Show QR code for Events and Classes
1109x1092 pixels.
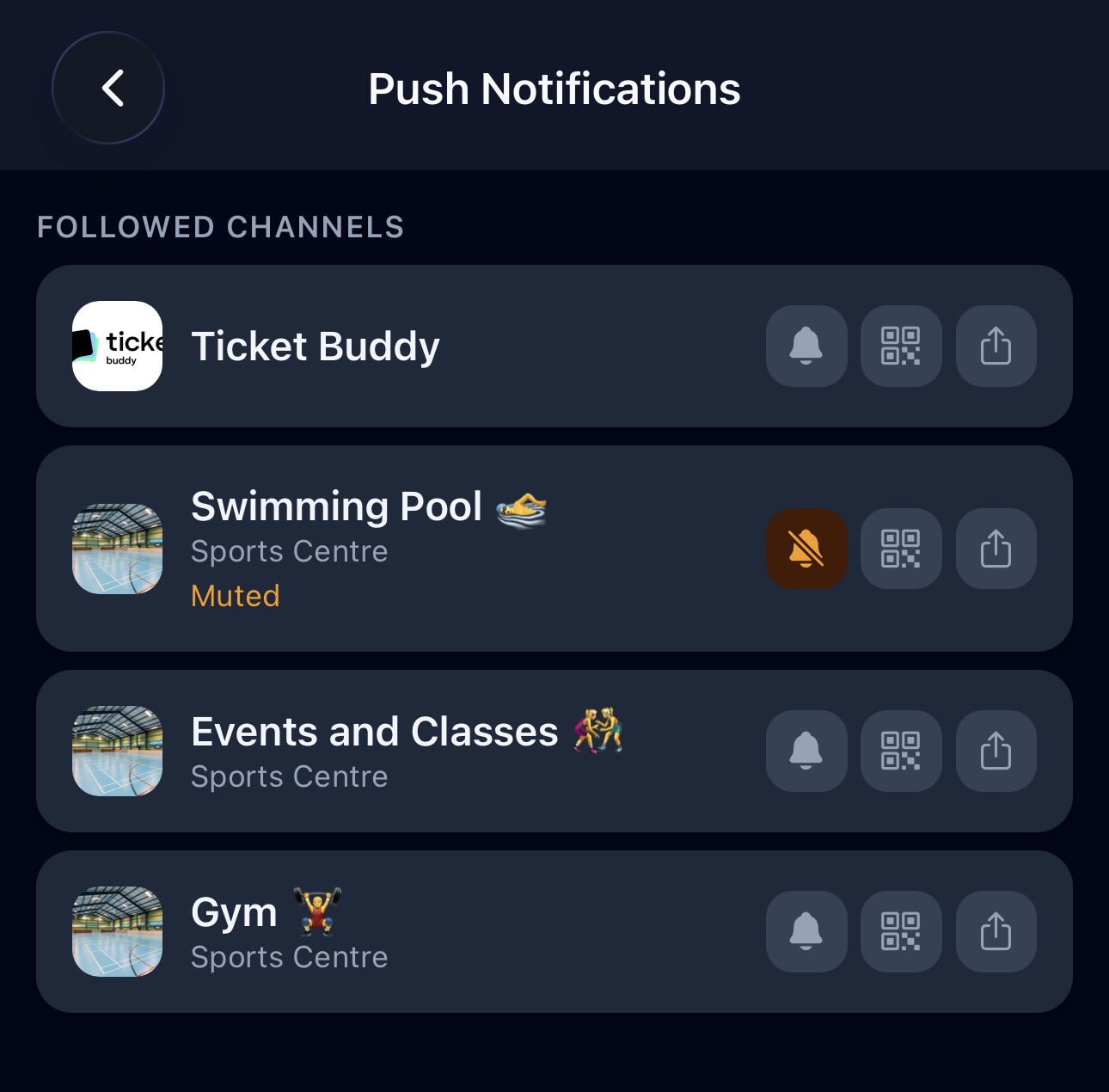(901, 751)
